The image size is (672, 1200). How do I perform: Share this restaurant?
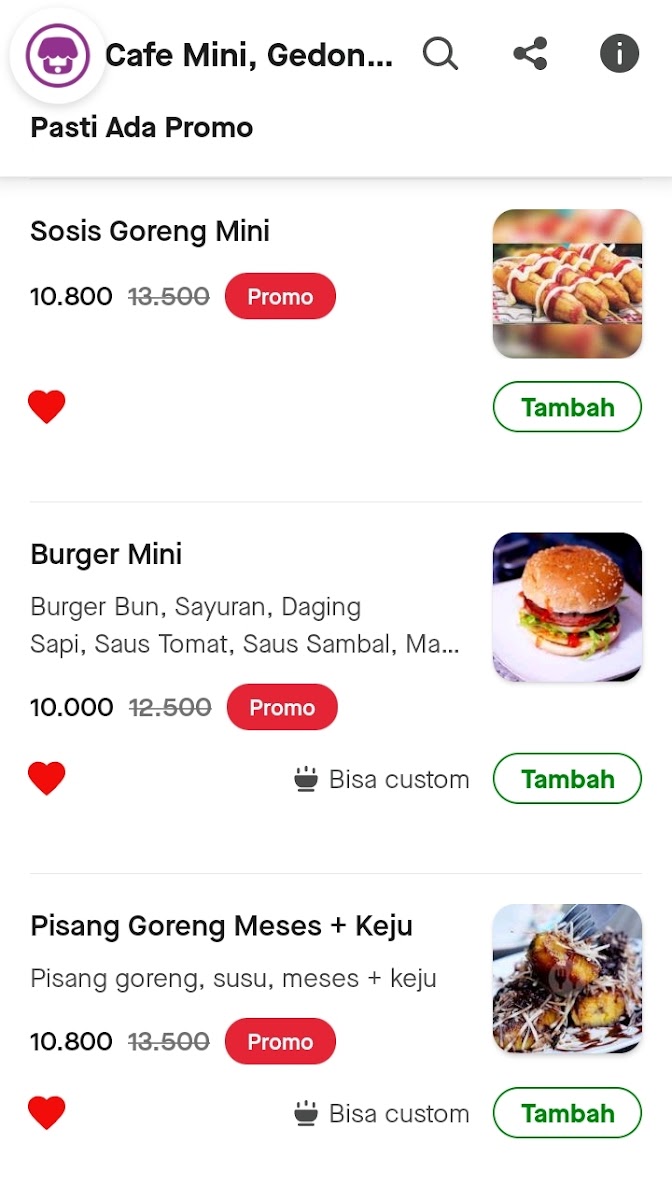click(x=530, y=54)
